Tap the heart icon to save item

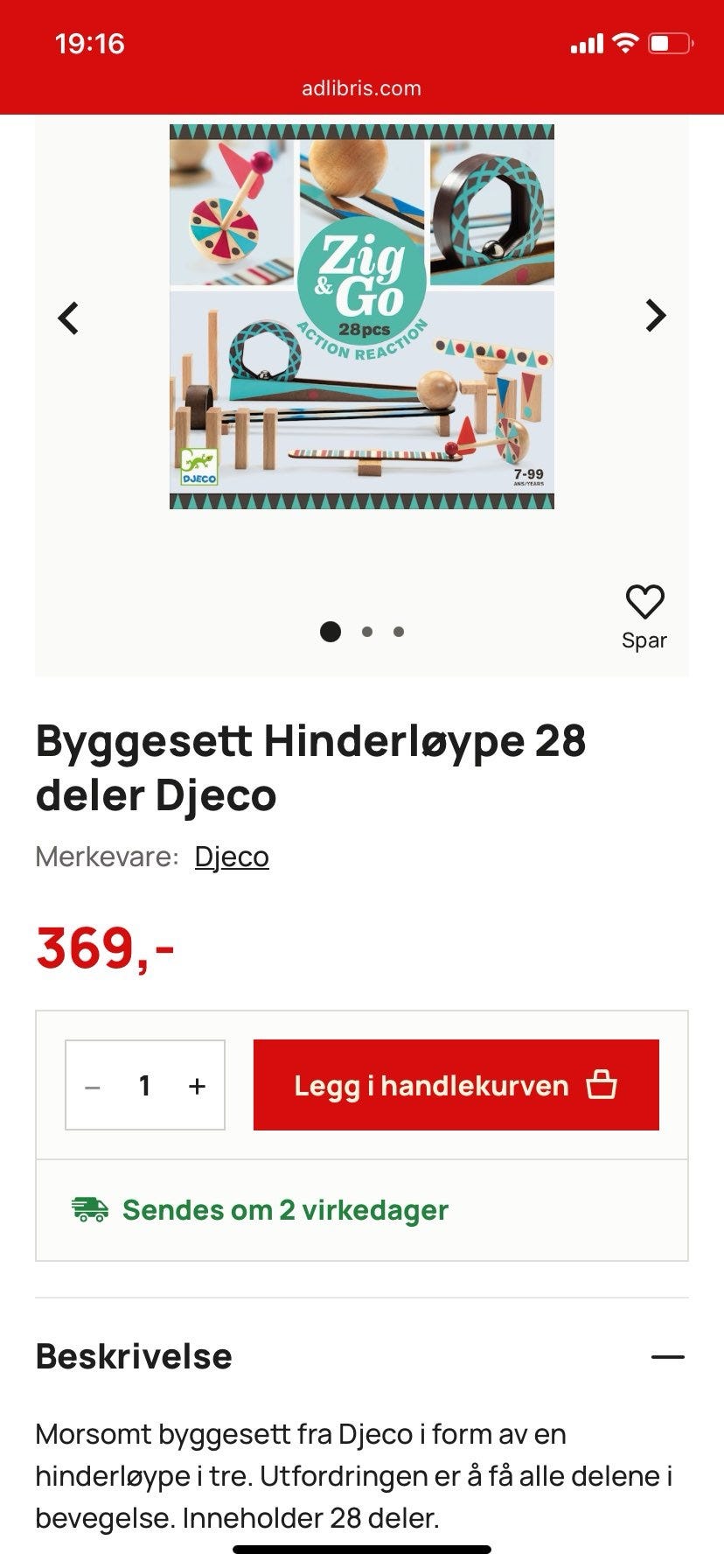pos(644,603)
